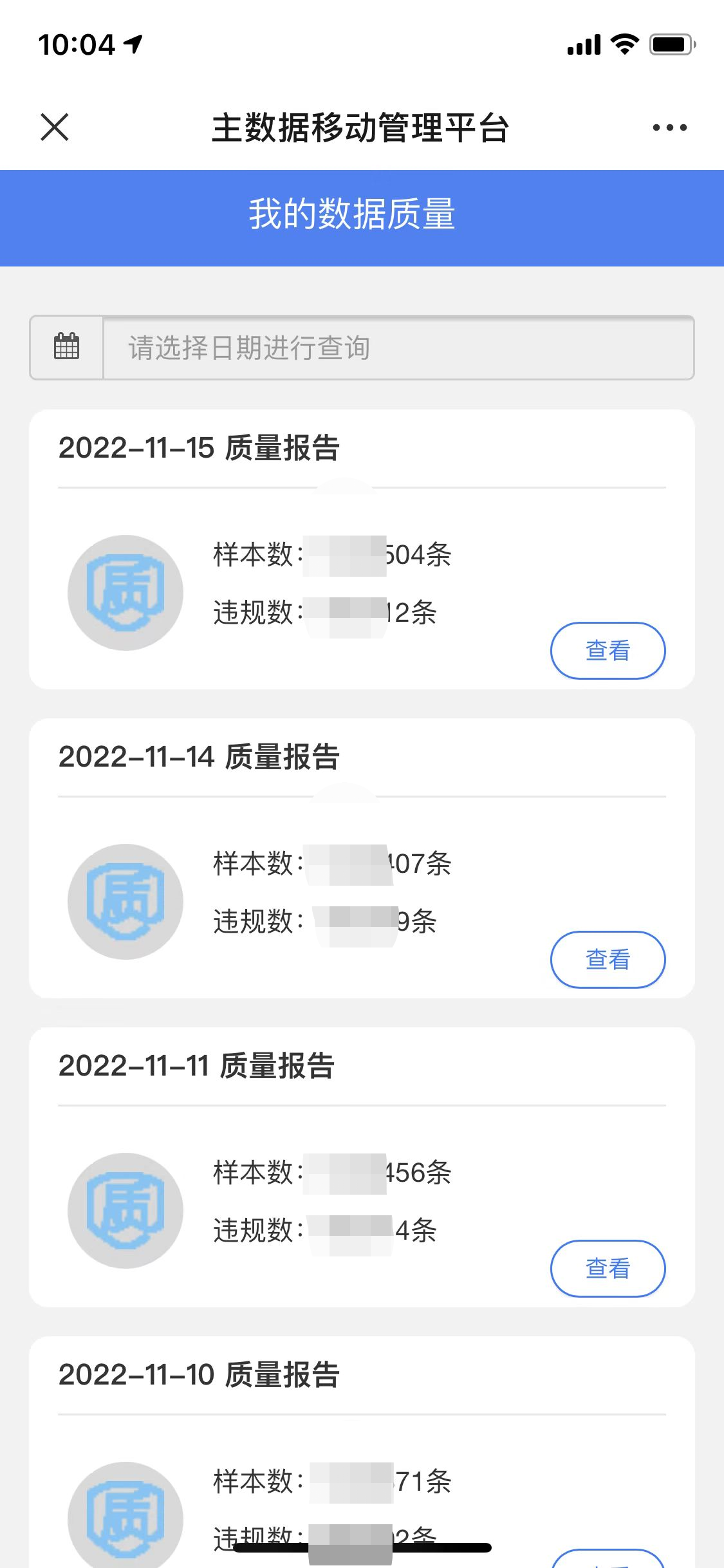Open the three-dot more options menu
Screen dimensions: 724x1568
click(x=669, y=127)
